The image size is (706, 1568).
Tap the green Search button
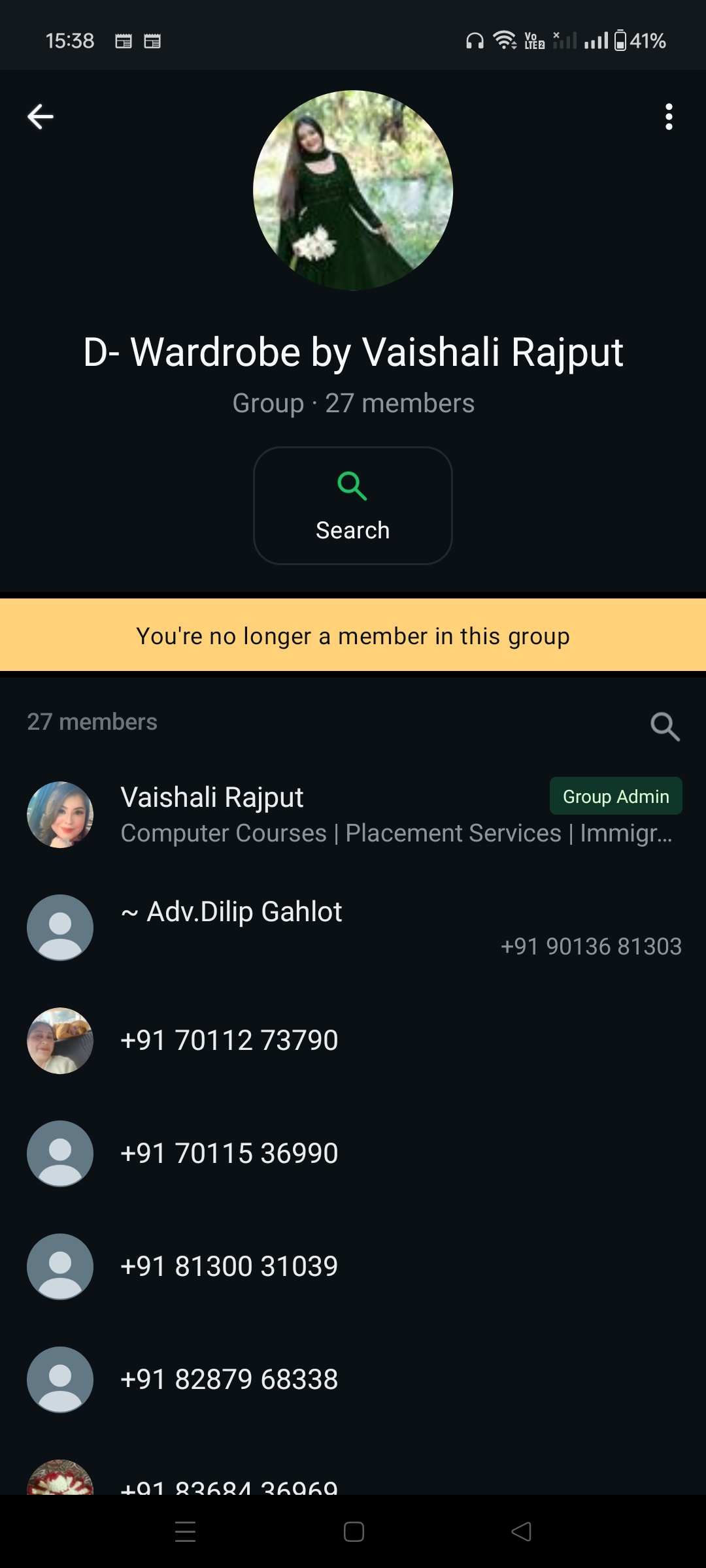pyautogui.click(x=353, y=506)
